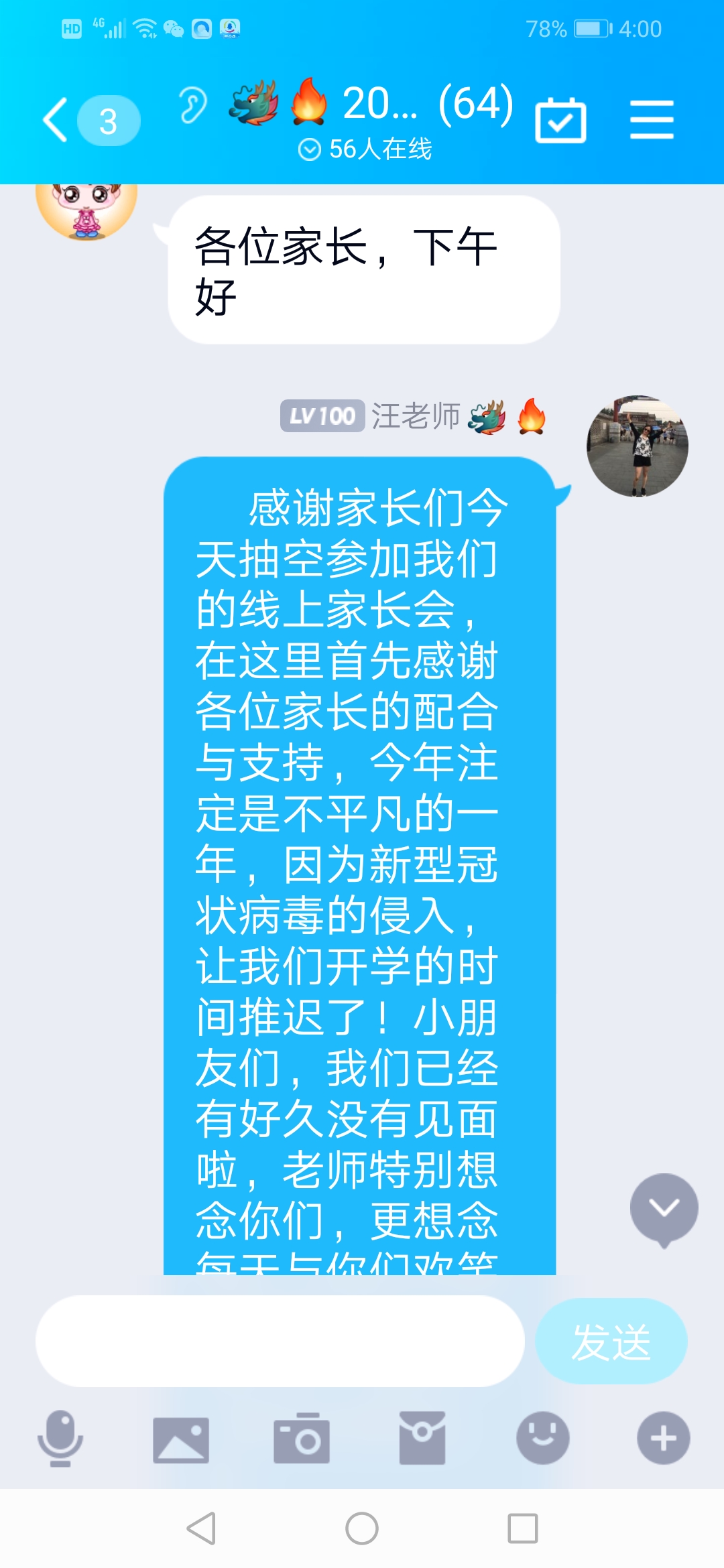Open the cartoon girl avatar's profile
Viewport: 724px width, 1568px height.
click(x=86, y=208)
